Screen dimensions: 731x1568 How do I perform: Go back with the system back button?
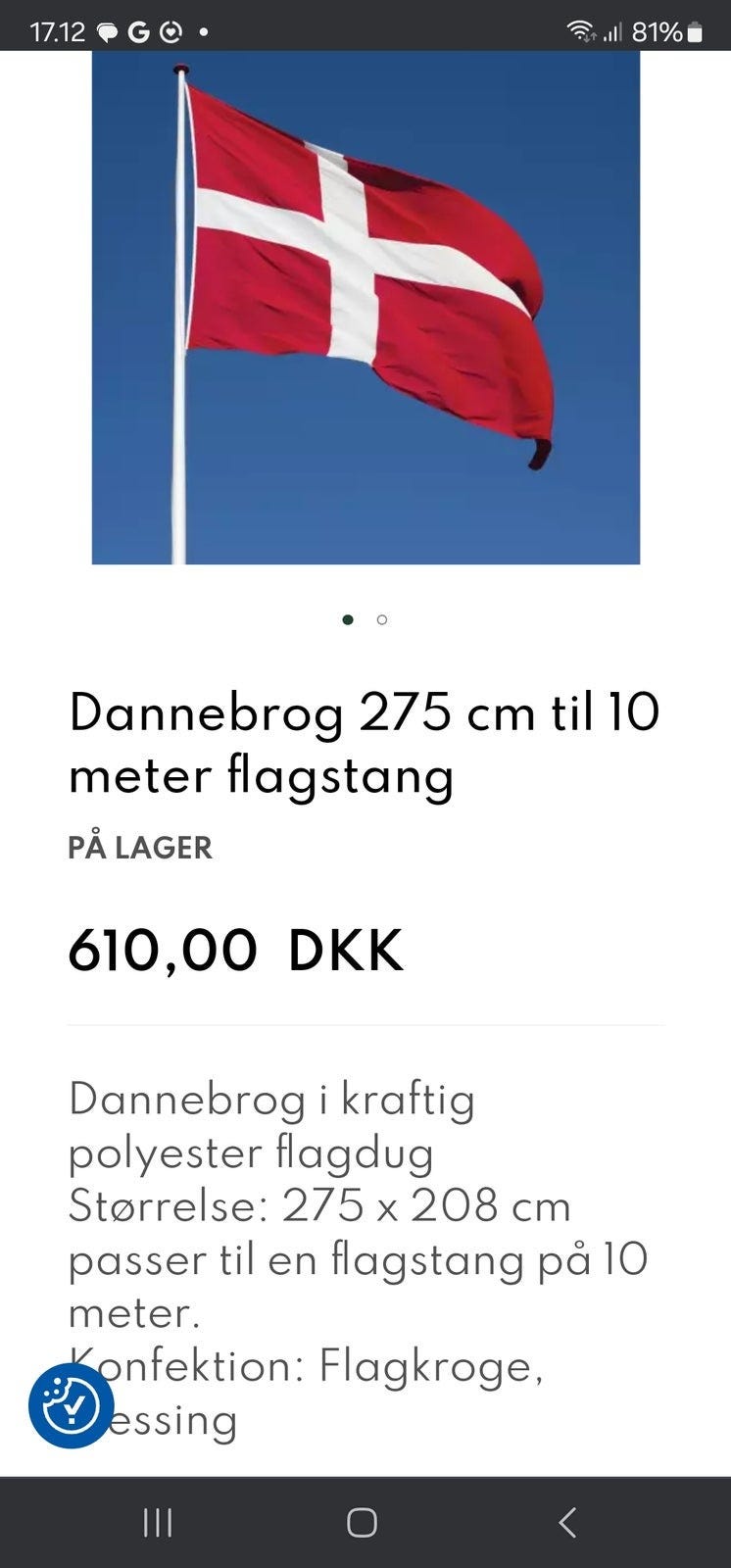coord(567,1522)
